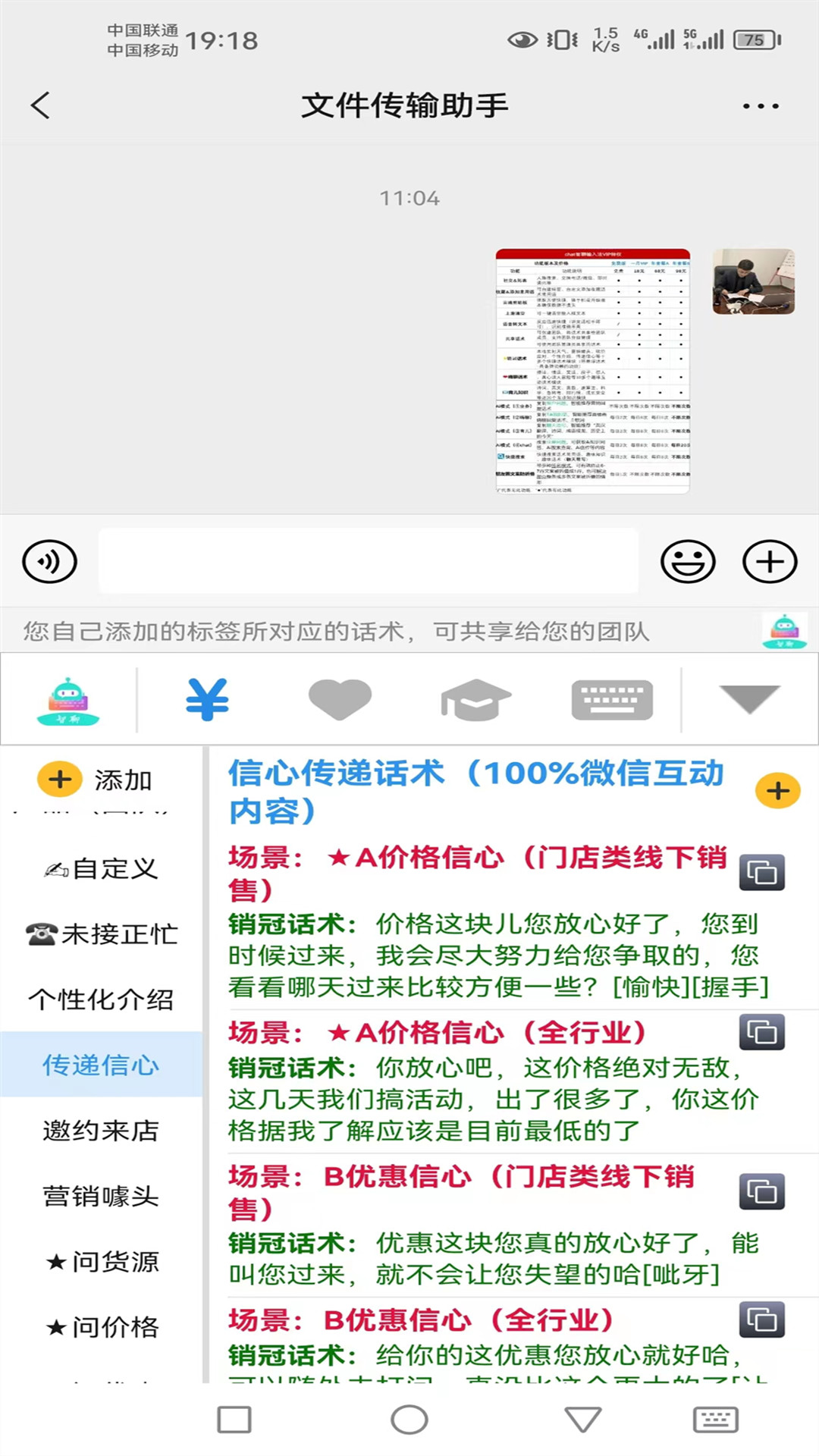The width and height of the screenshot is (819, 1456).
Task: Open the three-dot chat options menu
Action: (x=761, y=106)
